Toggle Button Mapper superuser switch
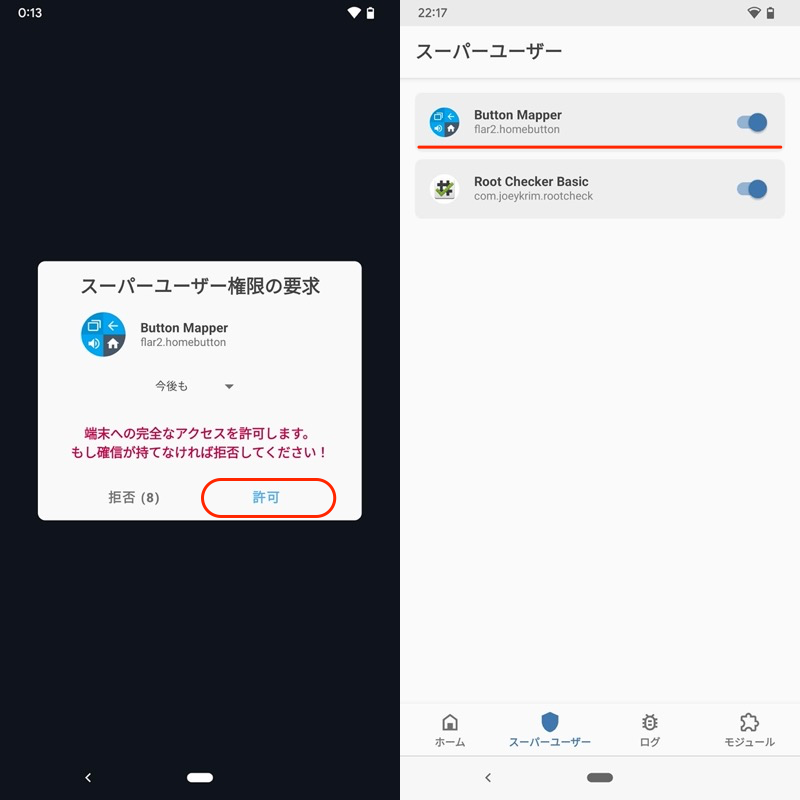 752,122
